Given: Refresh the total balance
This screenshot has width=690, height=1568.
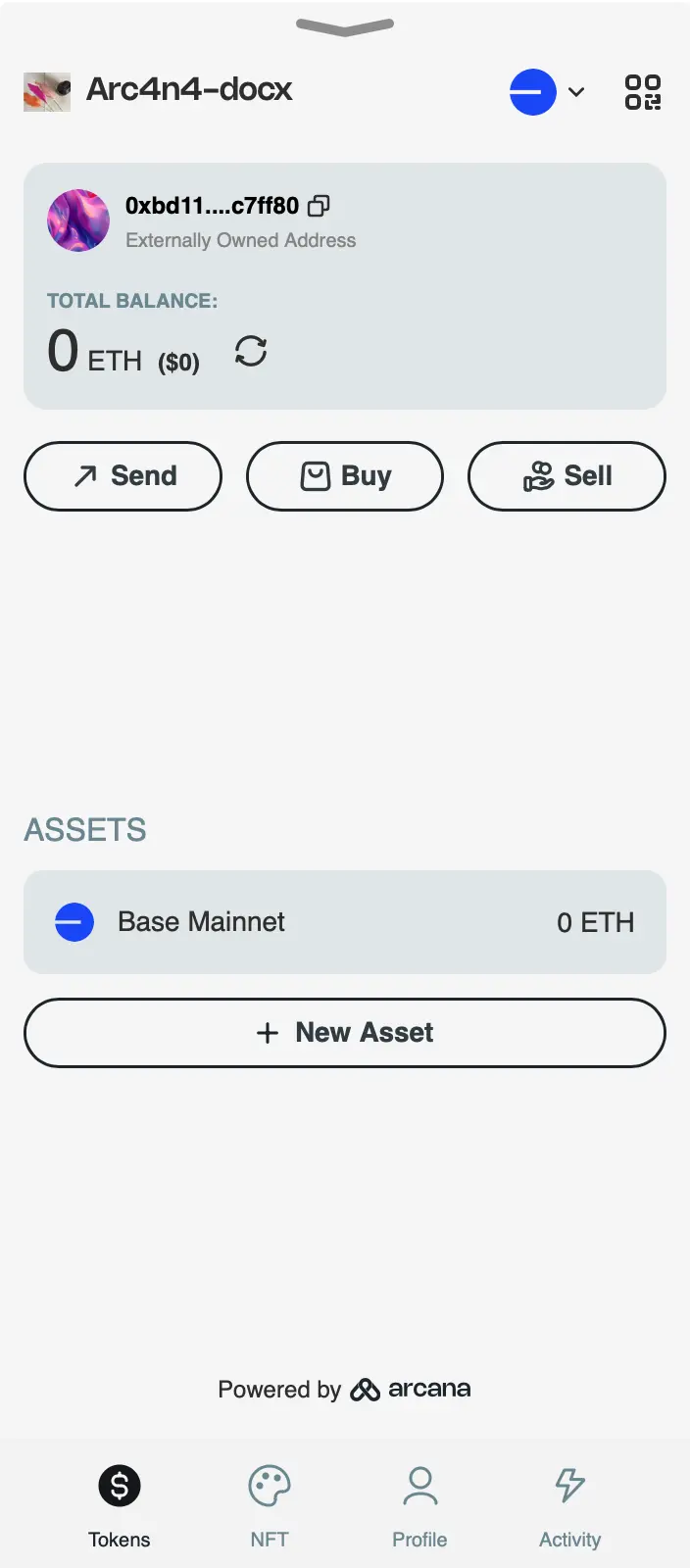Looking at the screenshot, I should 251,351.
